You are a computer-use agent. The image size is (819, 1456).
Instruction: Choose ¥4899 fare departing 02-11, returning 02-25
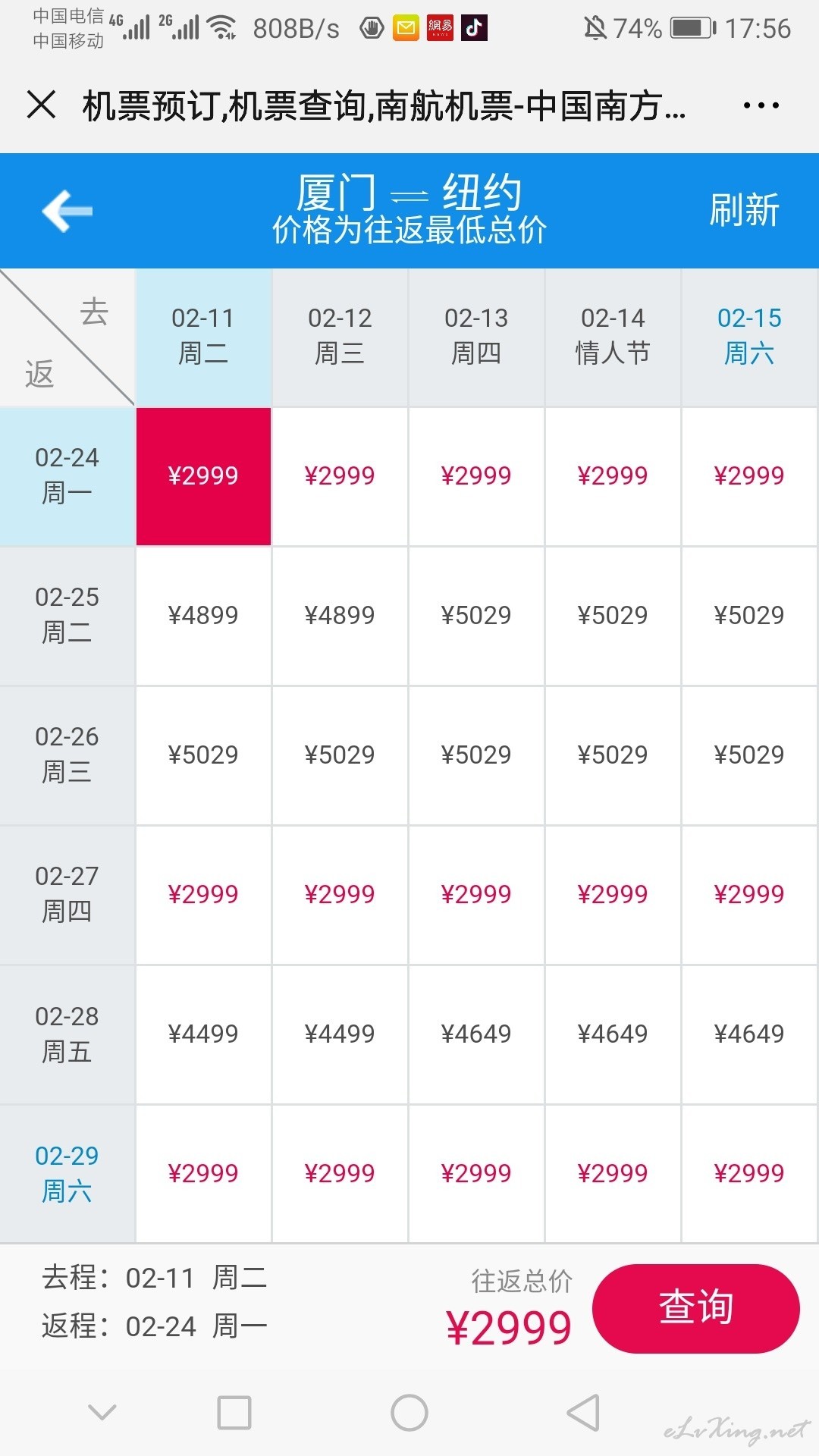click(x=203, y=616)
